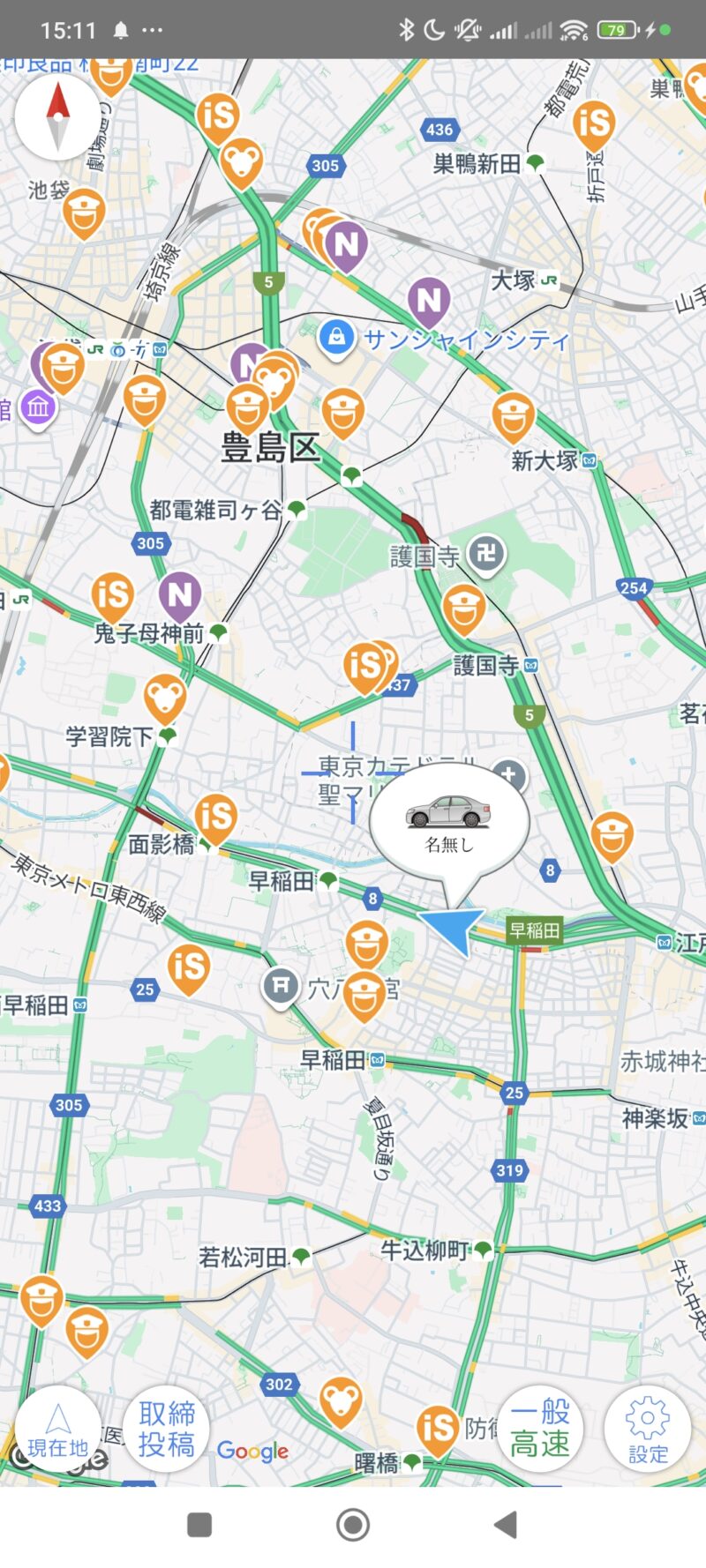This screenshot has width=706, height=1568.
Task: Tap the police marker below 池袋
Action: pyautogui.click(x=84, y=212)
